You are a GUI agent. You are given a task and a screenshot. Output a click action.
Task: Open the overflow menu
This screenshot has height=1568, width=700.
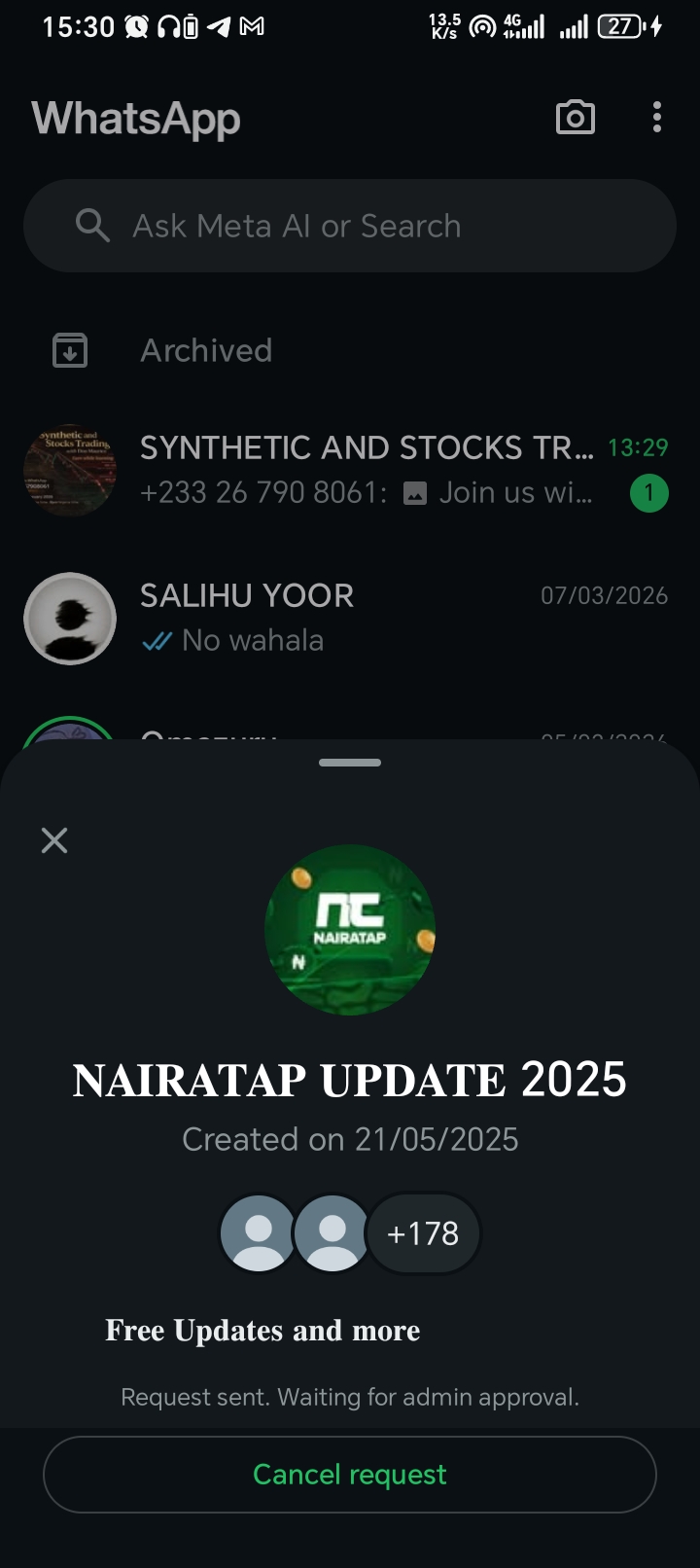point(657,118)
